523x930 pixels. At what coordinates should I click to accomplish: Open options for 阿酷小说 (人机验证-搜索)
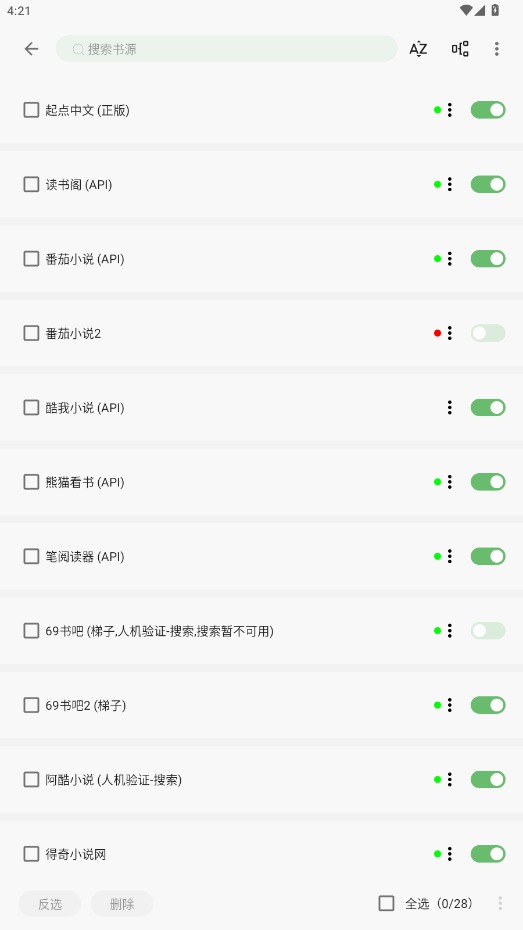point(449,779)
